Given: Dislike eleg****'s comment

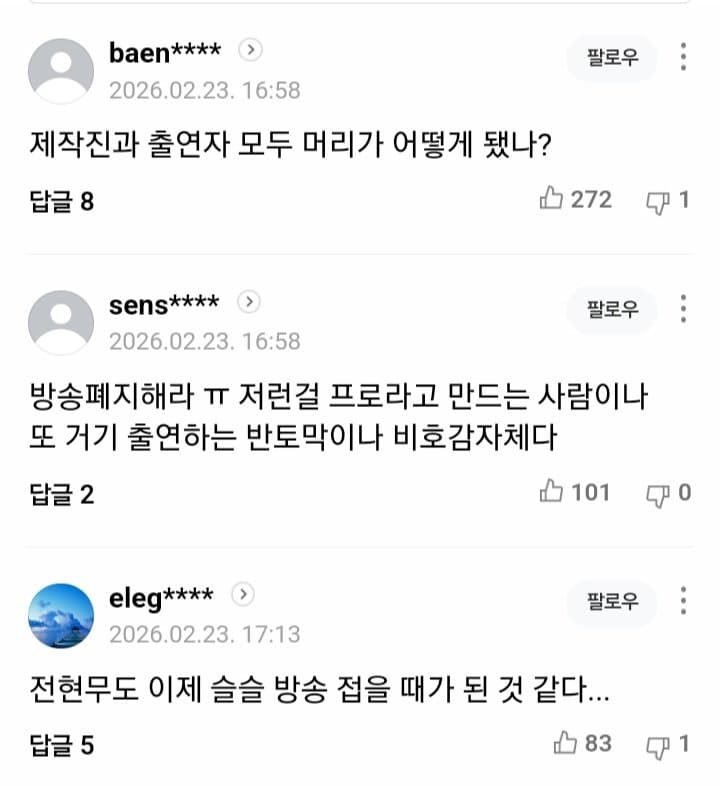Looking at the screenshot, I should pos(657,745).
